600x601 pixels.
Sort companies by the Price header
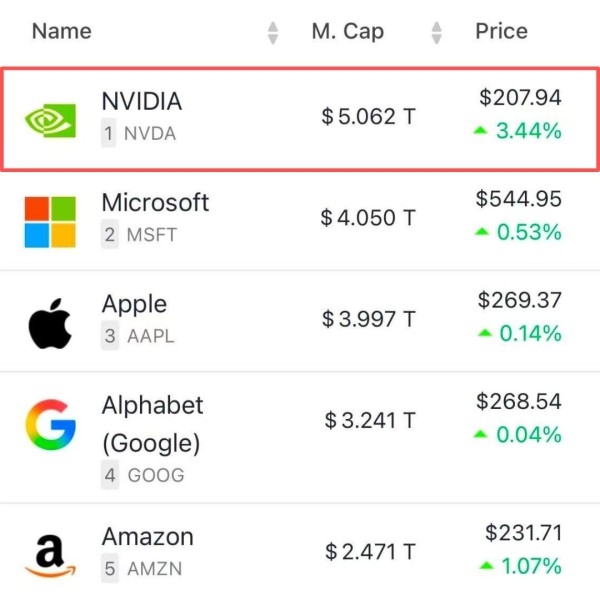(501, 32)
